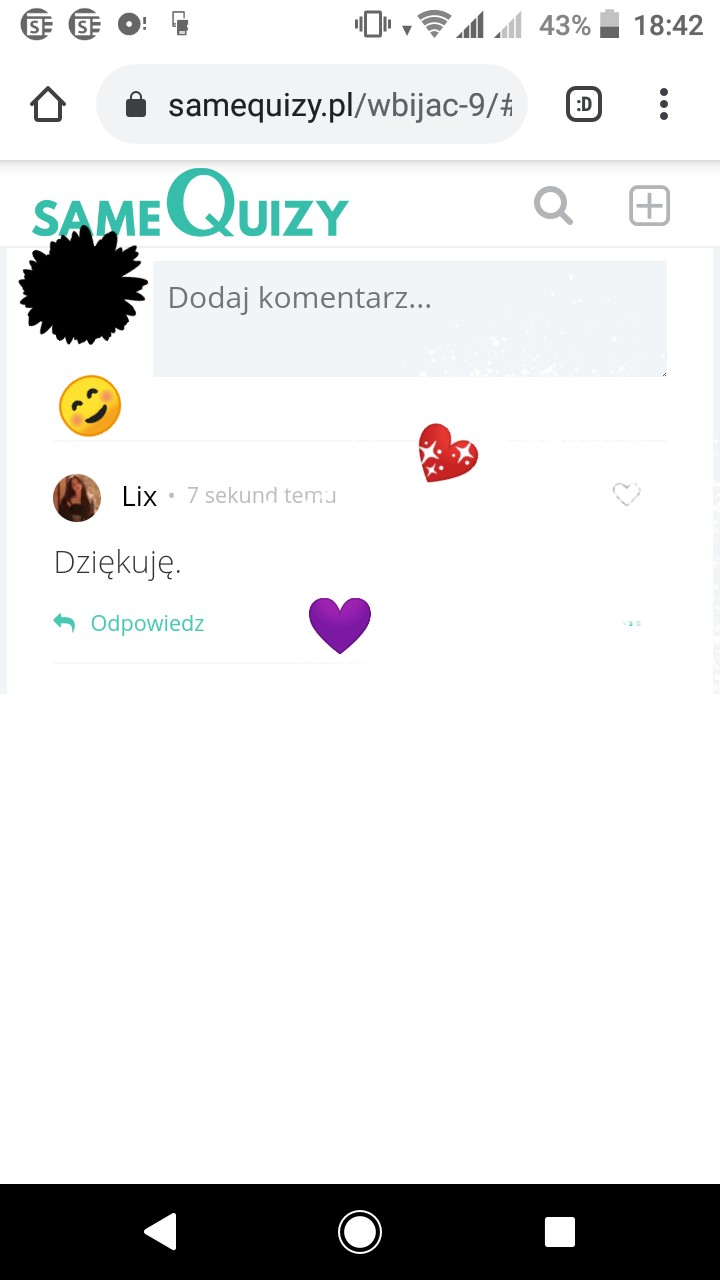Open the Chrome overflow menu
Screen dimensions: 720x1280
pyautogui.click(x=664, y=105)
